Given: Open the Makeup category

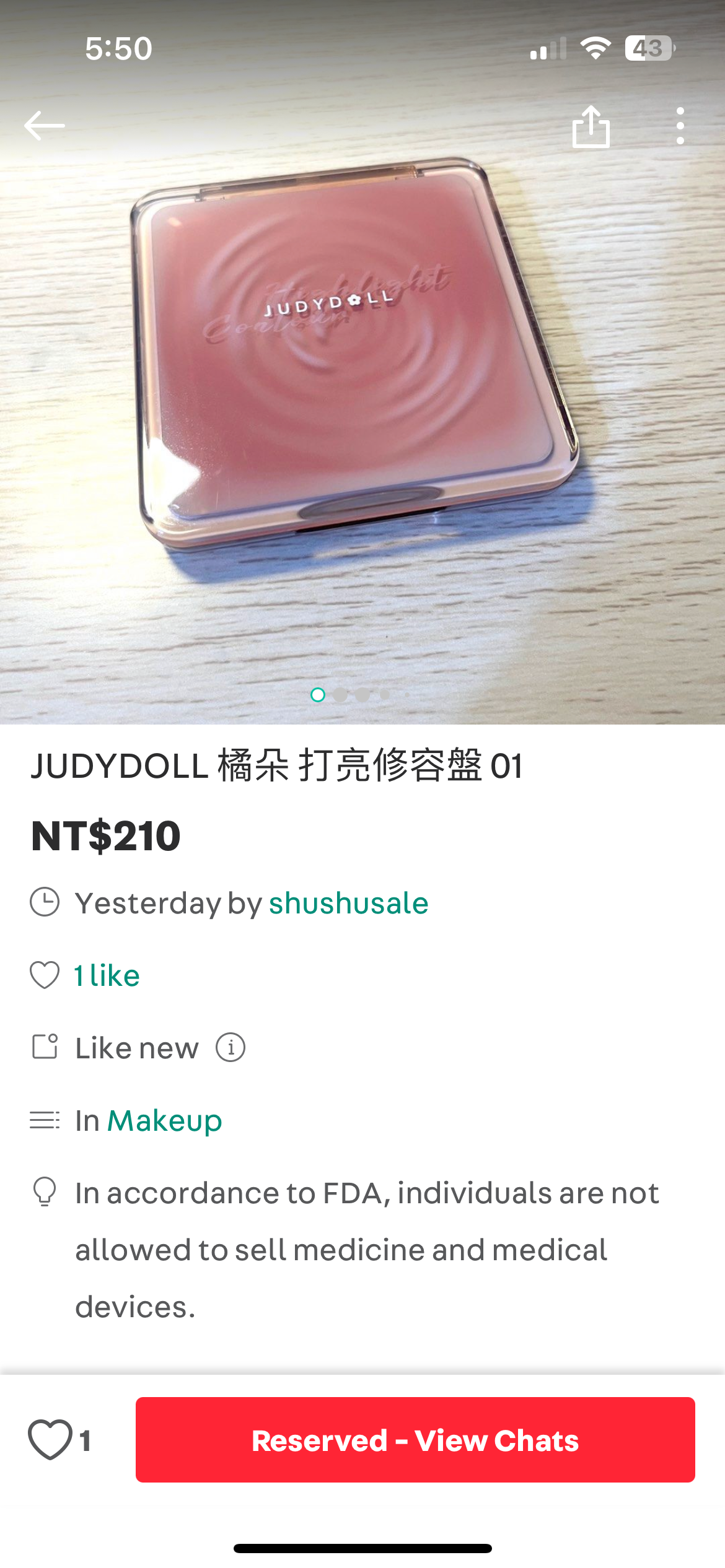Looking at the screenshot, I should [x=164, y=1120].
